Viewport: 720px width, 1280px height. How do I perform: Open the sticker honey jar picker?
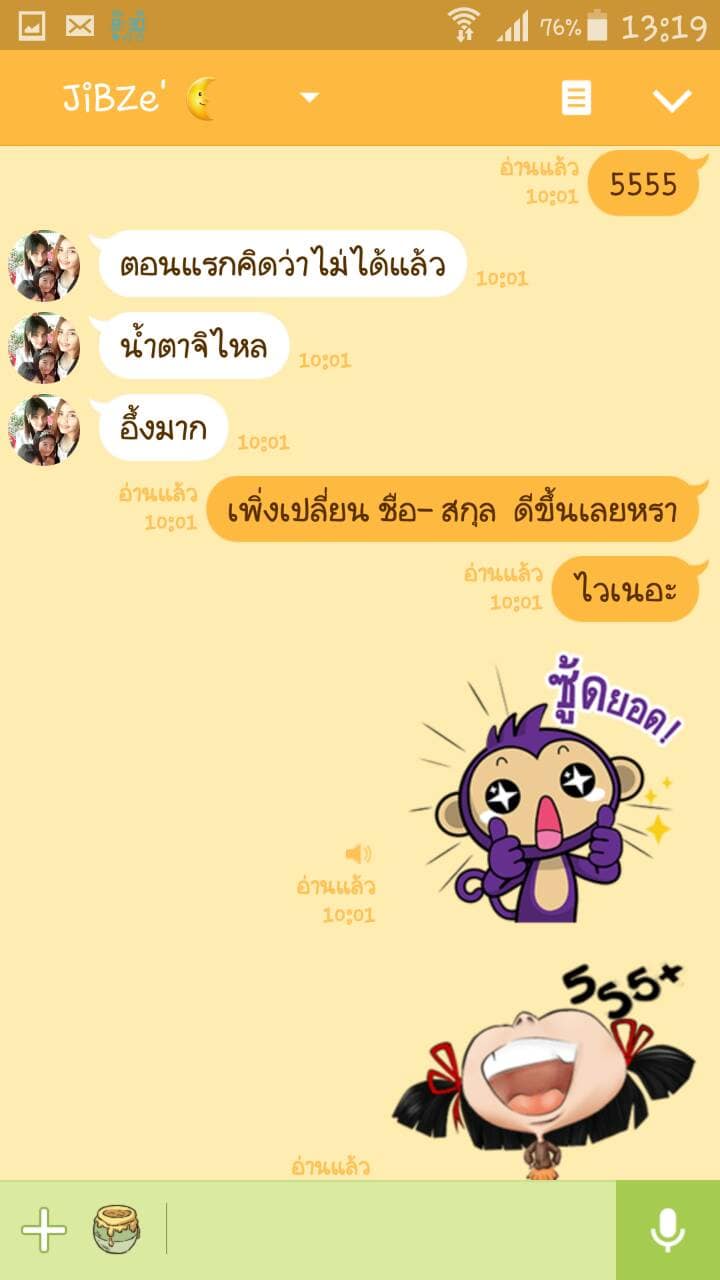click(116, 1229)
